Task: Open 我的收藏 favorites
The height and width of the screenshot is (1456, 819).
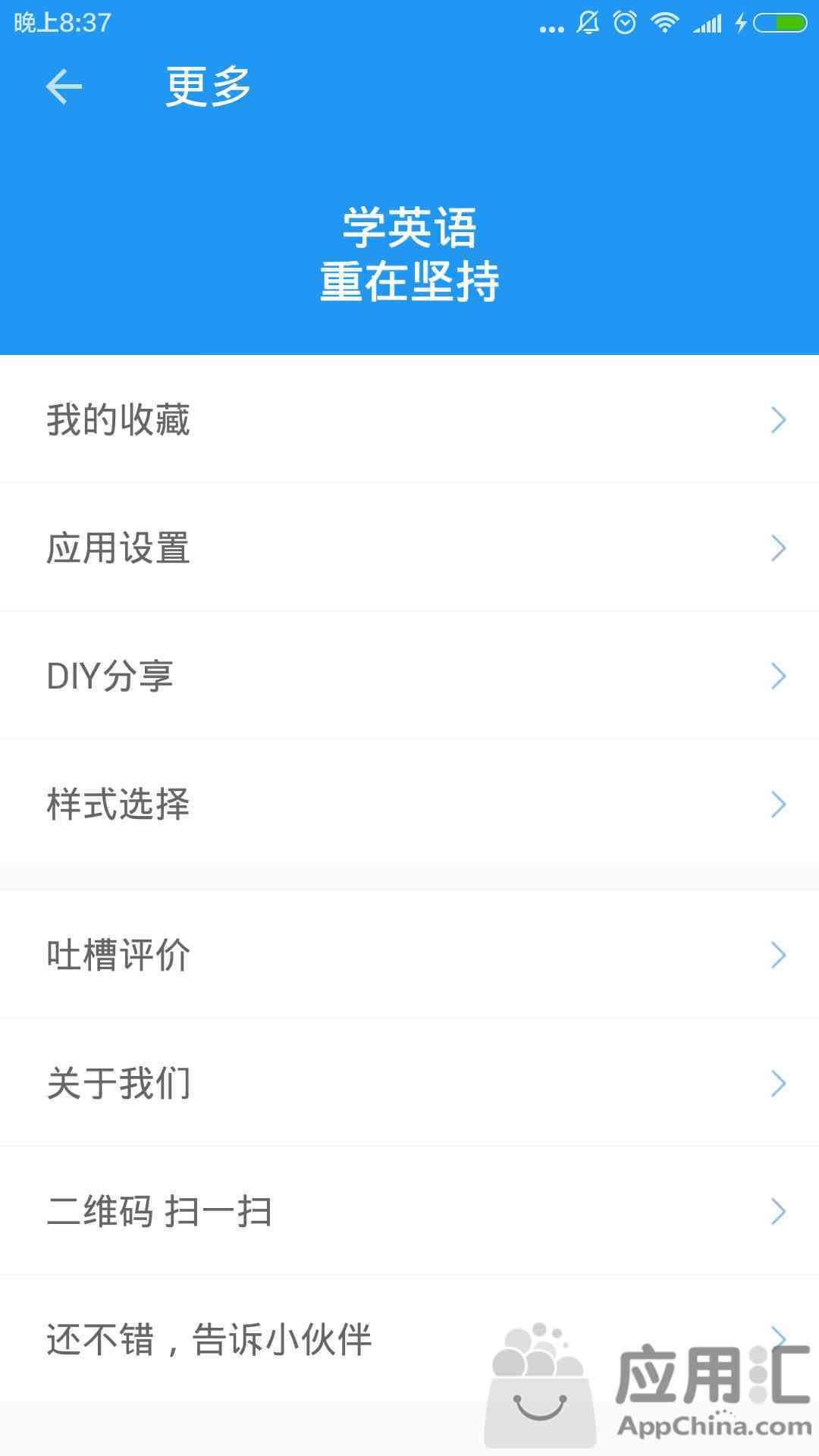Action: tap(409, 419)
